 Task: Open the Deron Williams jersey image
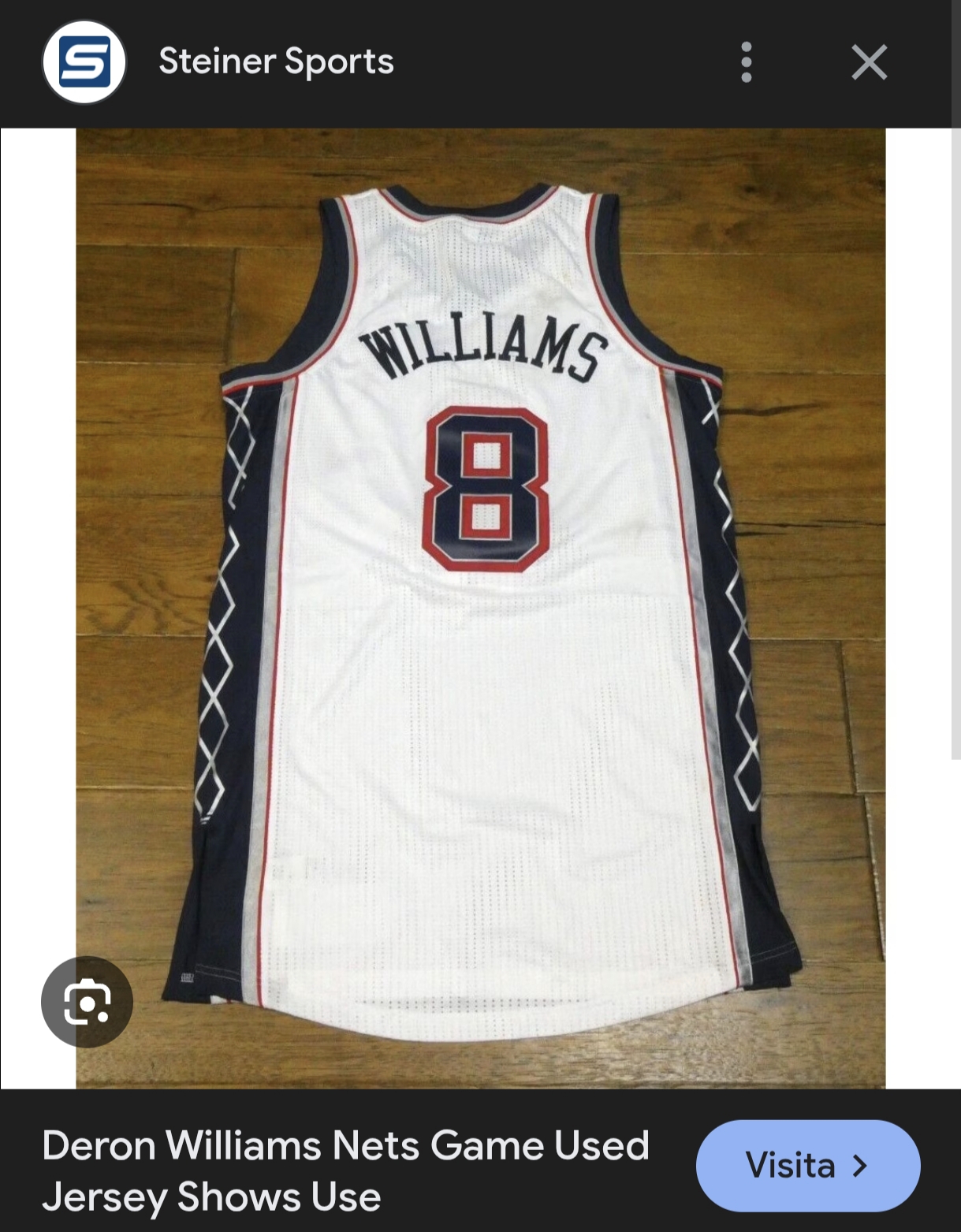pyautogui.click(x=481, y=607)
